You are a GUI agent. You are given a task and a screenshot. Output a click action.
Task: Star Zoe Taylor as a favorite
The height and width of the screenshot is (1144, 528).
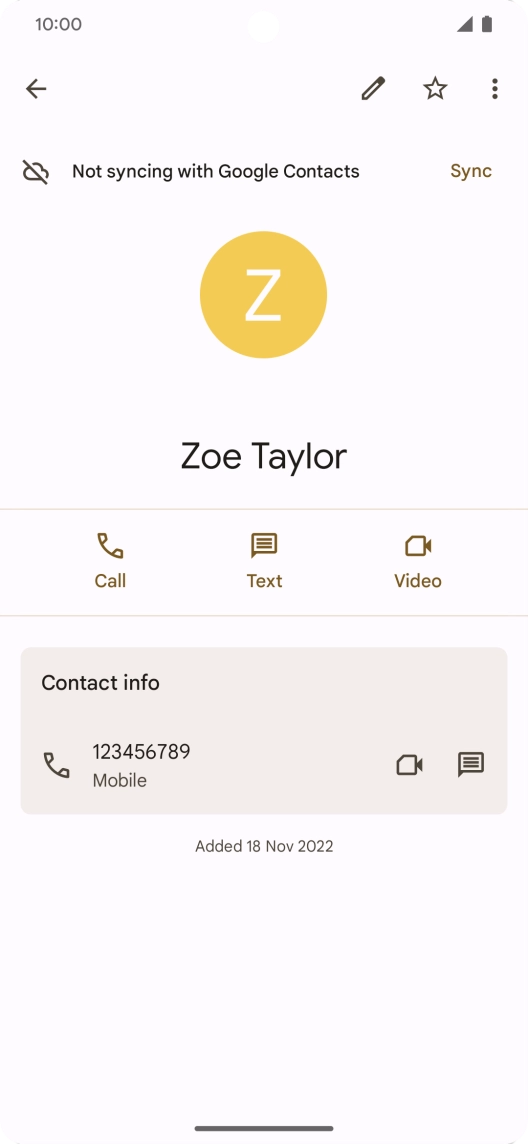tap(435, 89)
